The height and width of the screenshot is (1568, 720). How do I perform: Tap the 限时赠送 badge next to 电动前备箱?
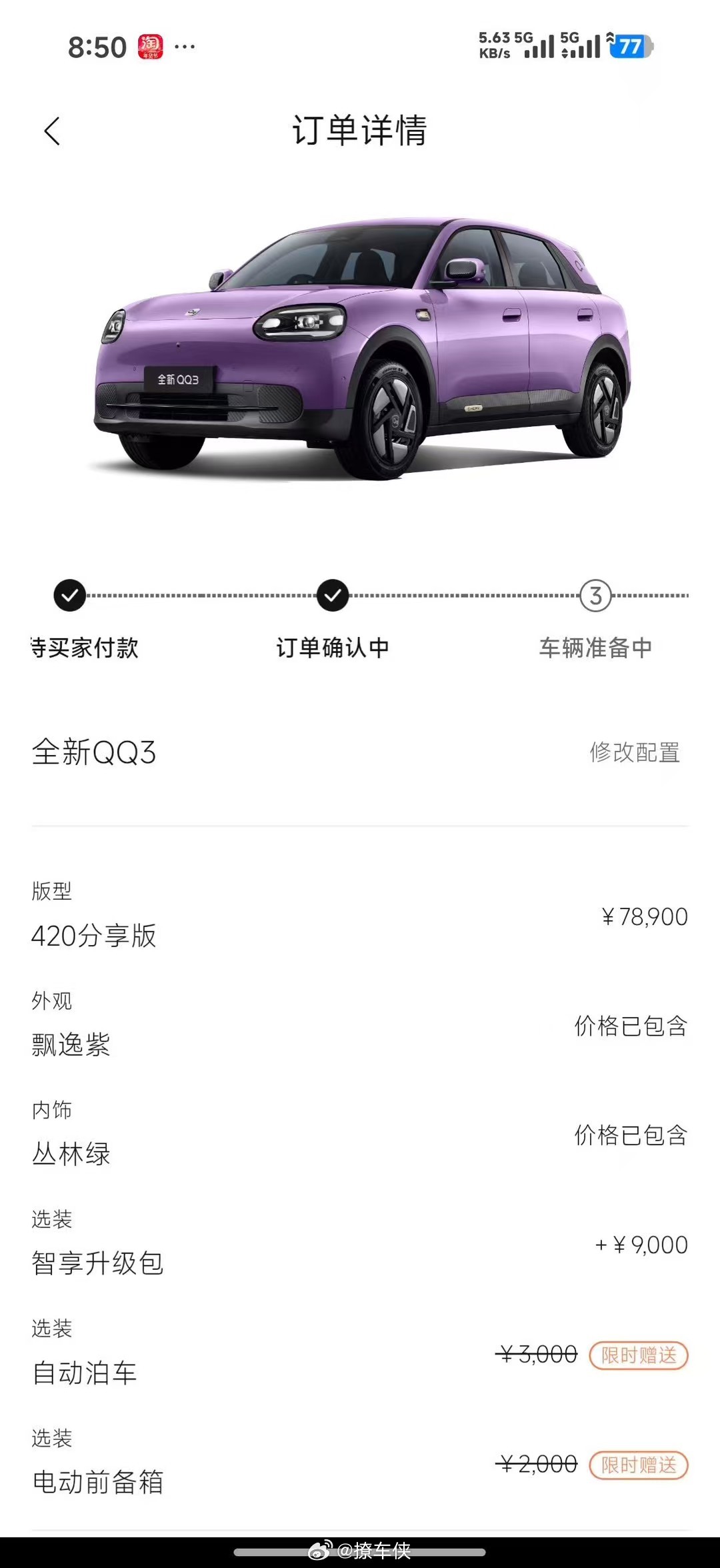pos(637,1465)
